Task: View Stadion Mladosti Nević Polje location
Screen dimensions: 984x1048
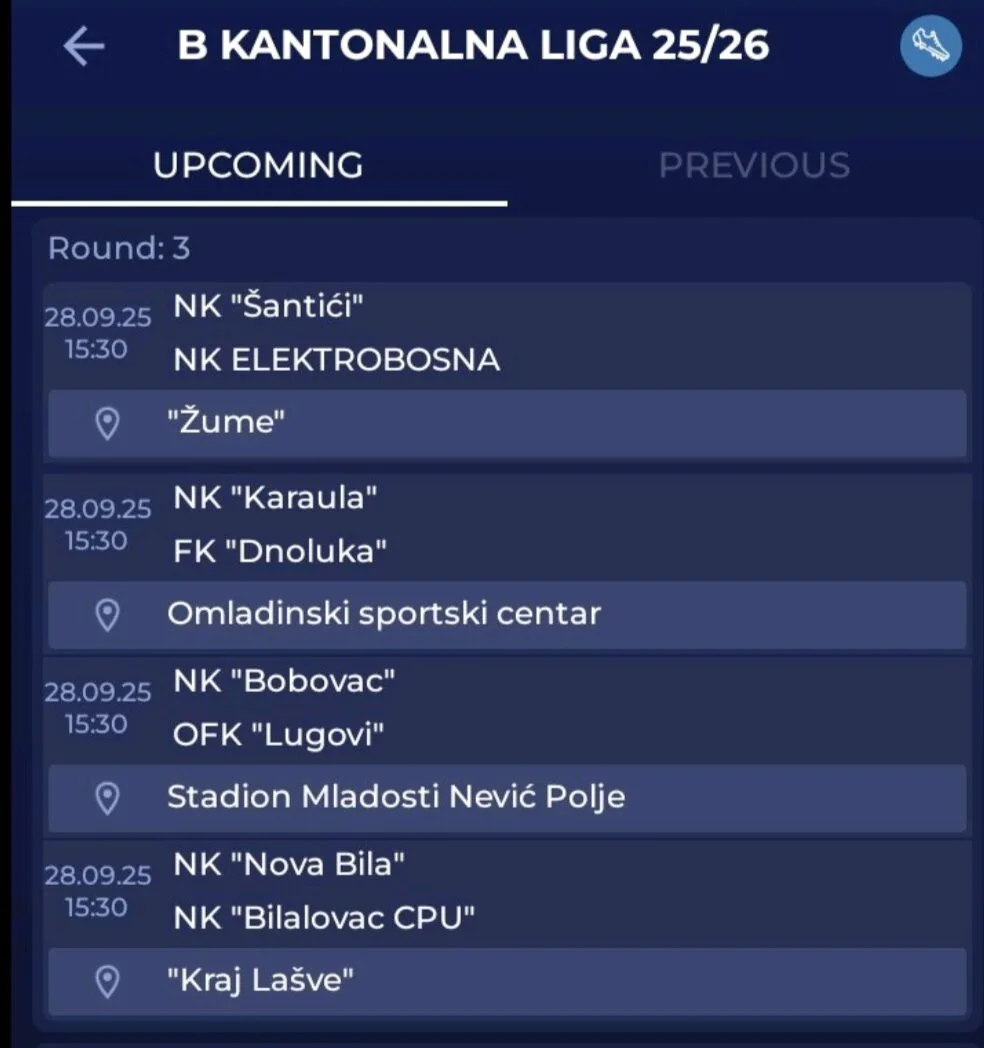Action: tap(506, 797)
